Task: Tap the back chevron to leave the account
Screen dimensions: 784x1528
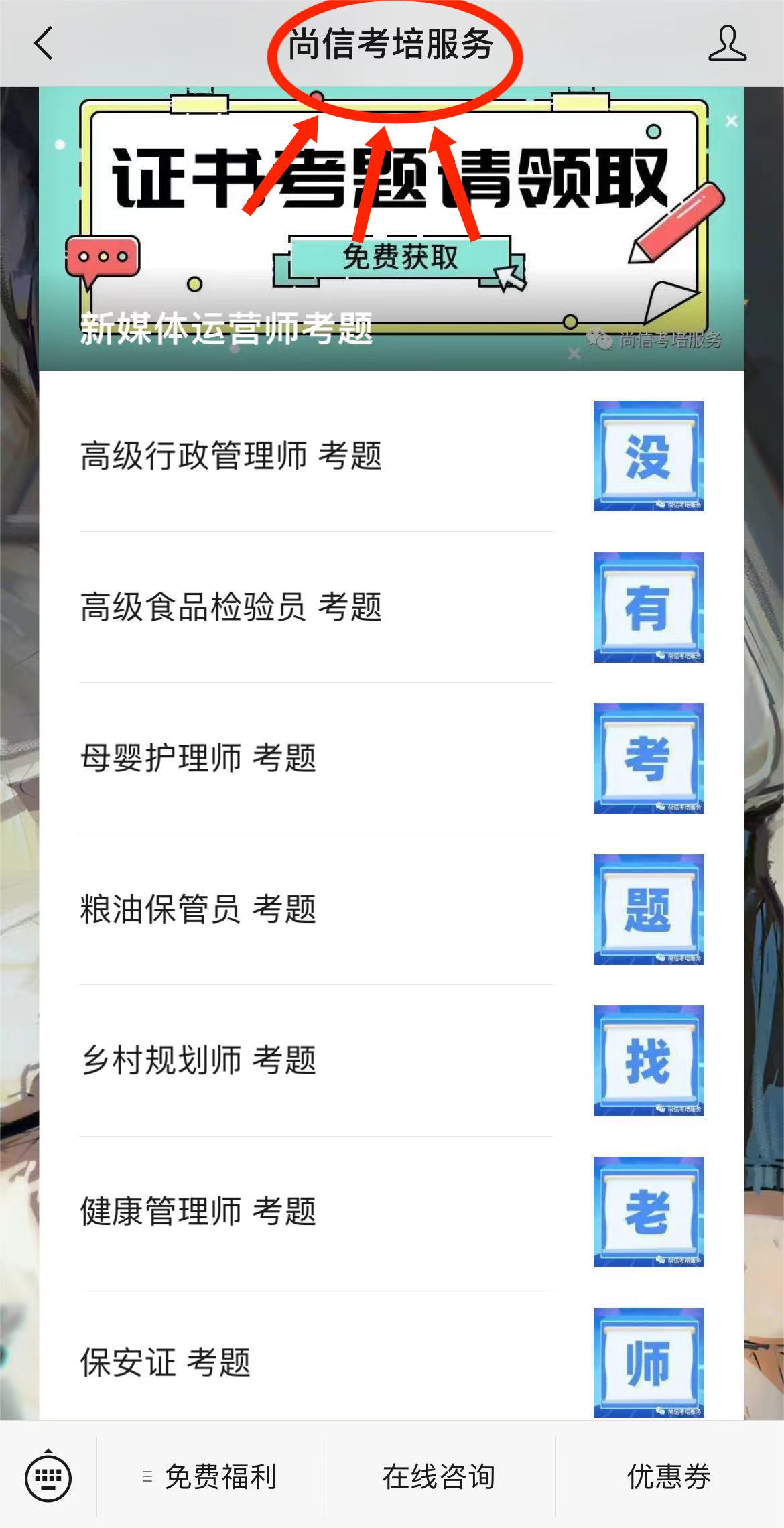Action: pos(43,44)
